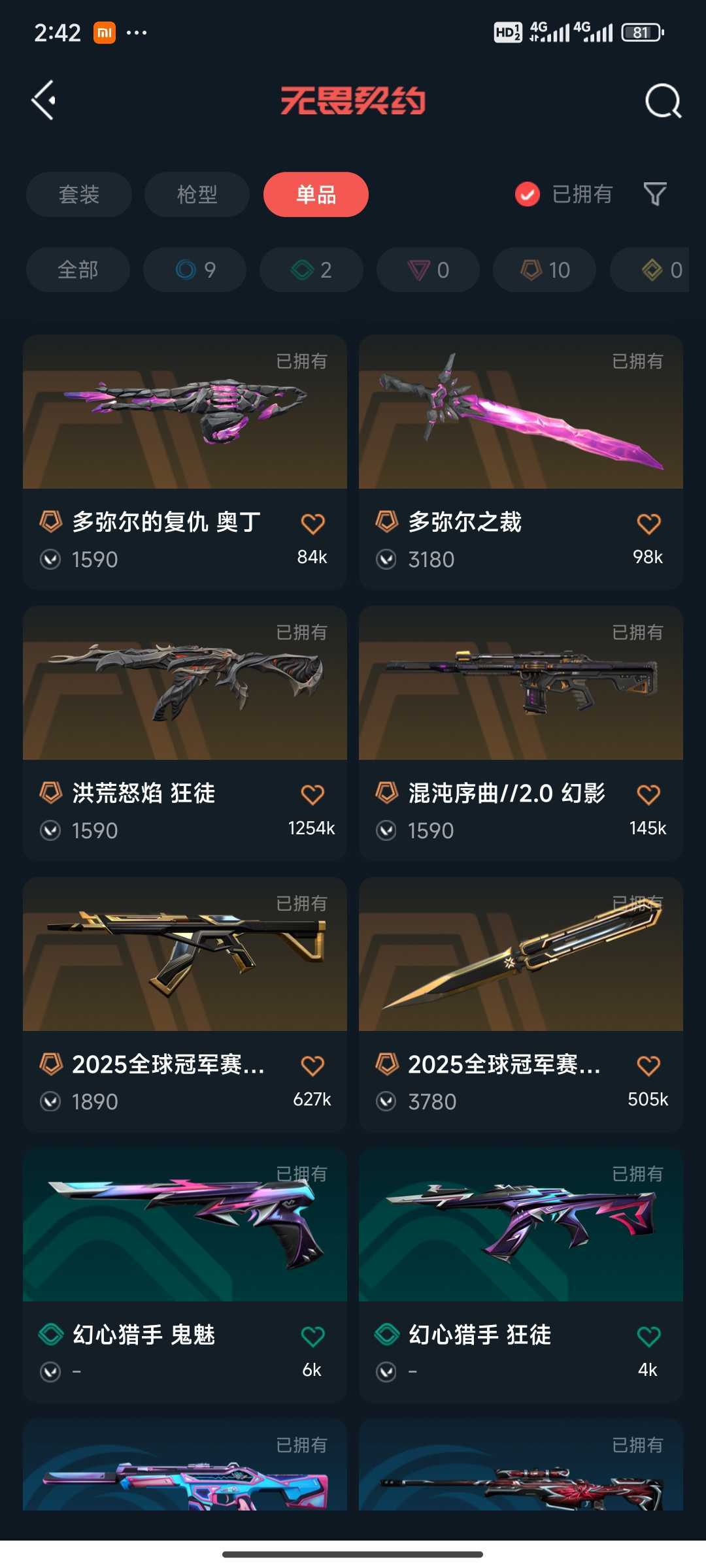Open the 洪荒怒焰 狂徒 skin card
The width and height of the screenshot is (706, 1568).
tap(185, 733)
